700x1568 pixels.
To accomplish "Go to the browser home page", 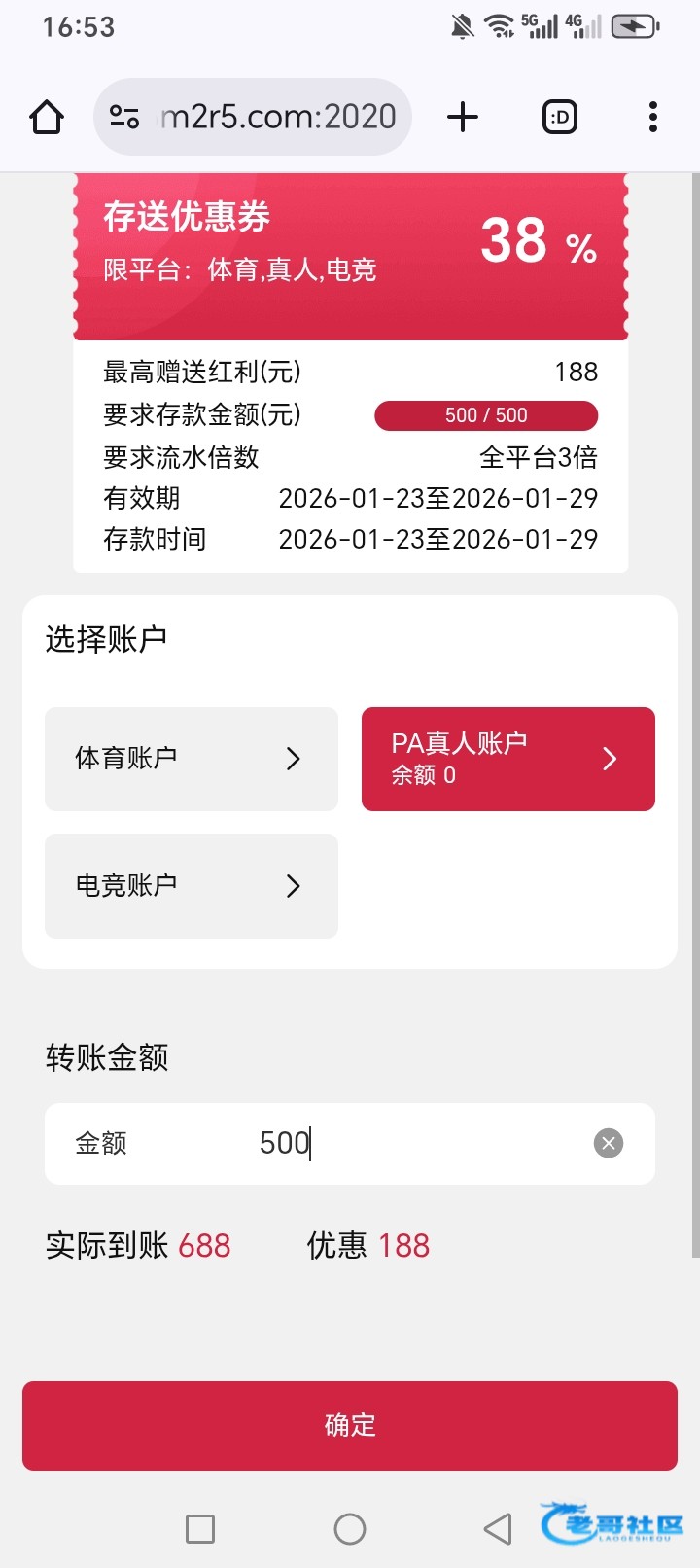I will (x=47, y=118).
